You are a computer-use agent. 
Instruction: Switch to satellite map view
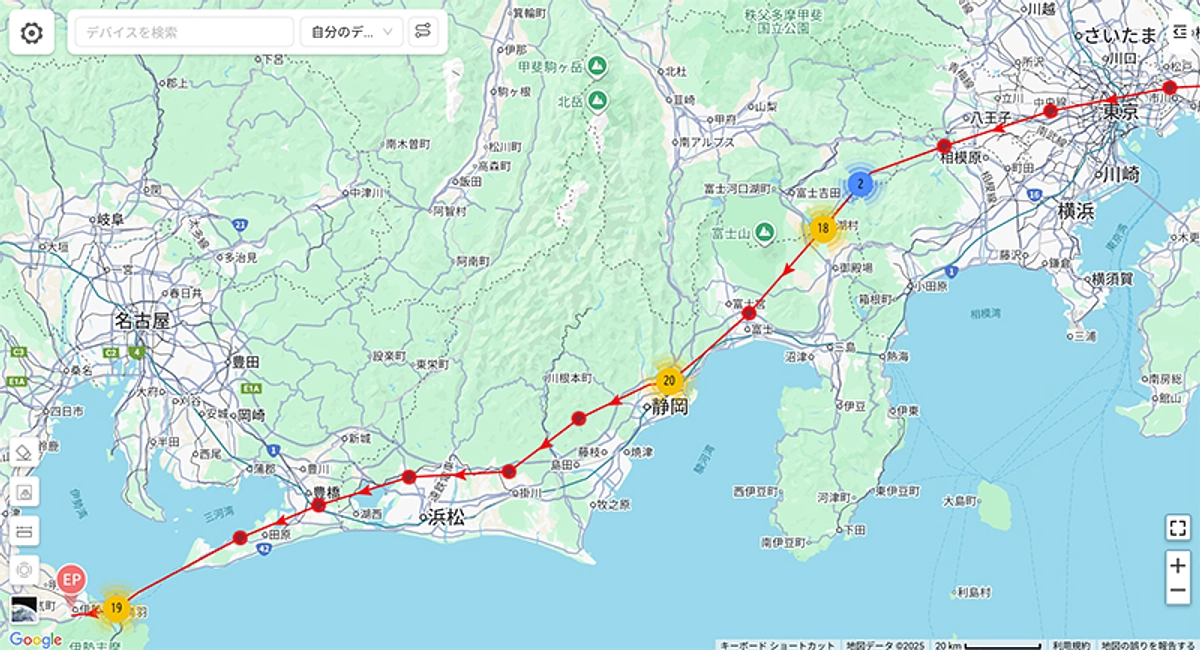(x=24, y=609)
